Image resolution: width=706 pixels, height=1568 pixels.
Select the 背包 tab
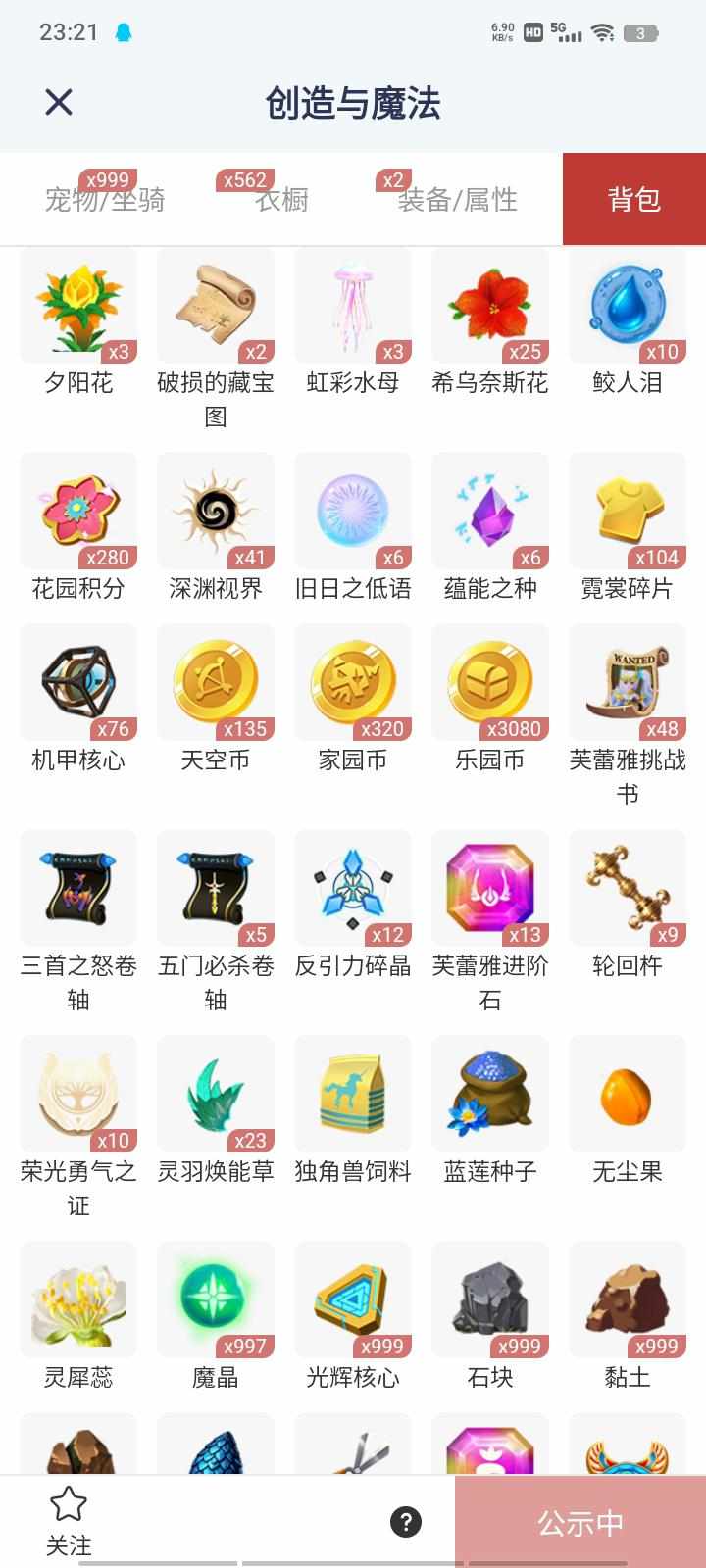pyautogui.click(x=633, y=200)
